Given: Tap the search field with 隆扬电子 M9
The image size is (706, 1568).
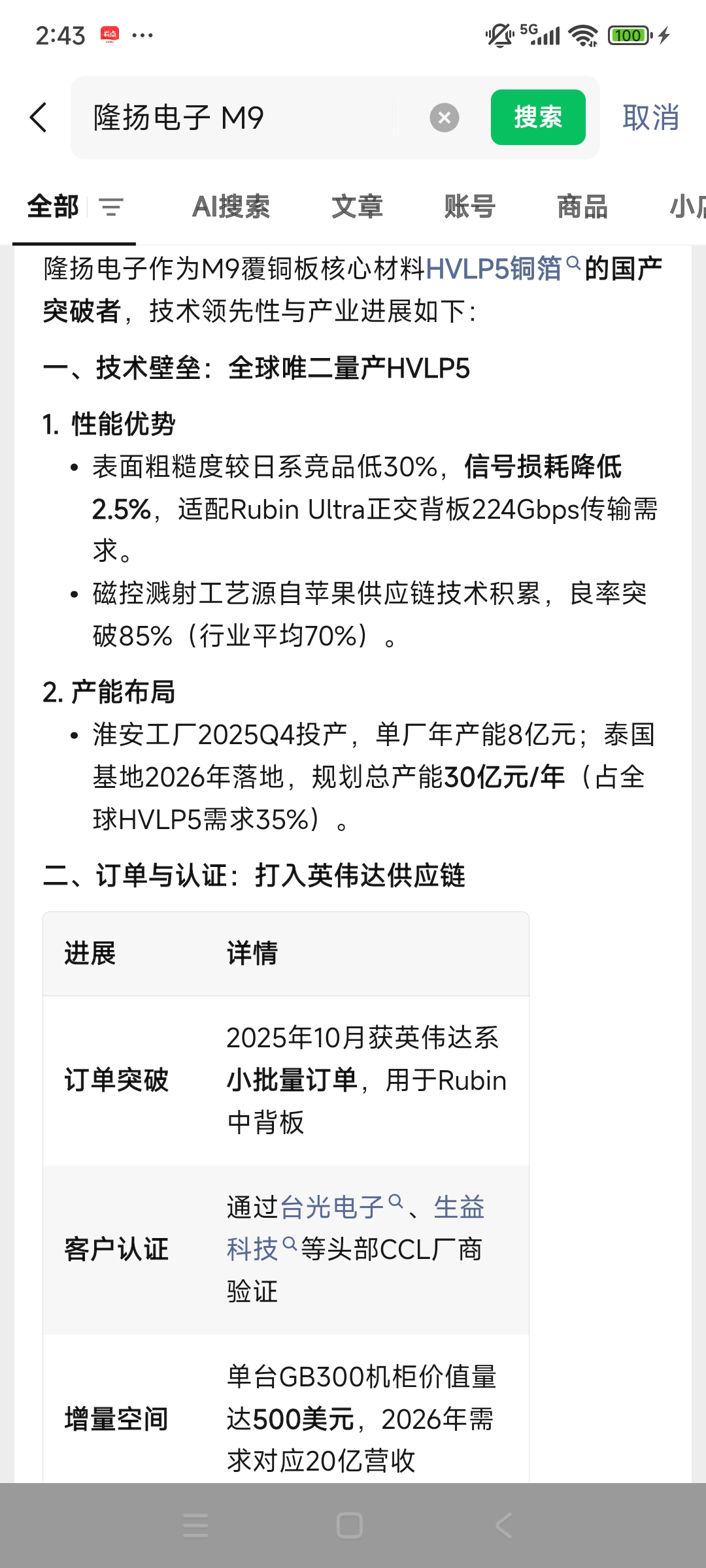Looking at the screenshot, I should tap(248, 118).
